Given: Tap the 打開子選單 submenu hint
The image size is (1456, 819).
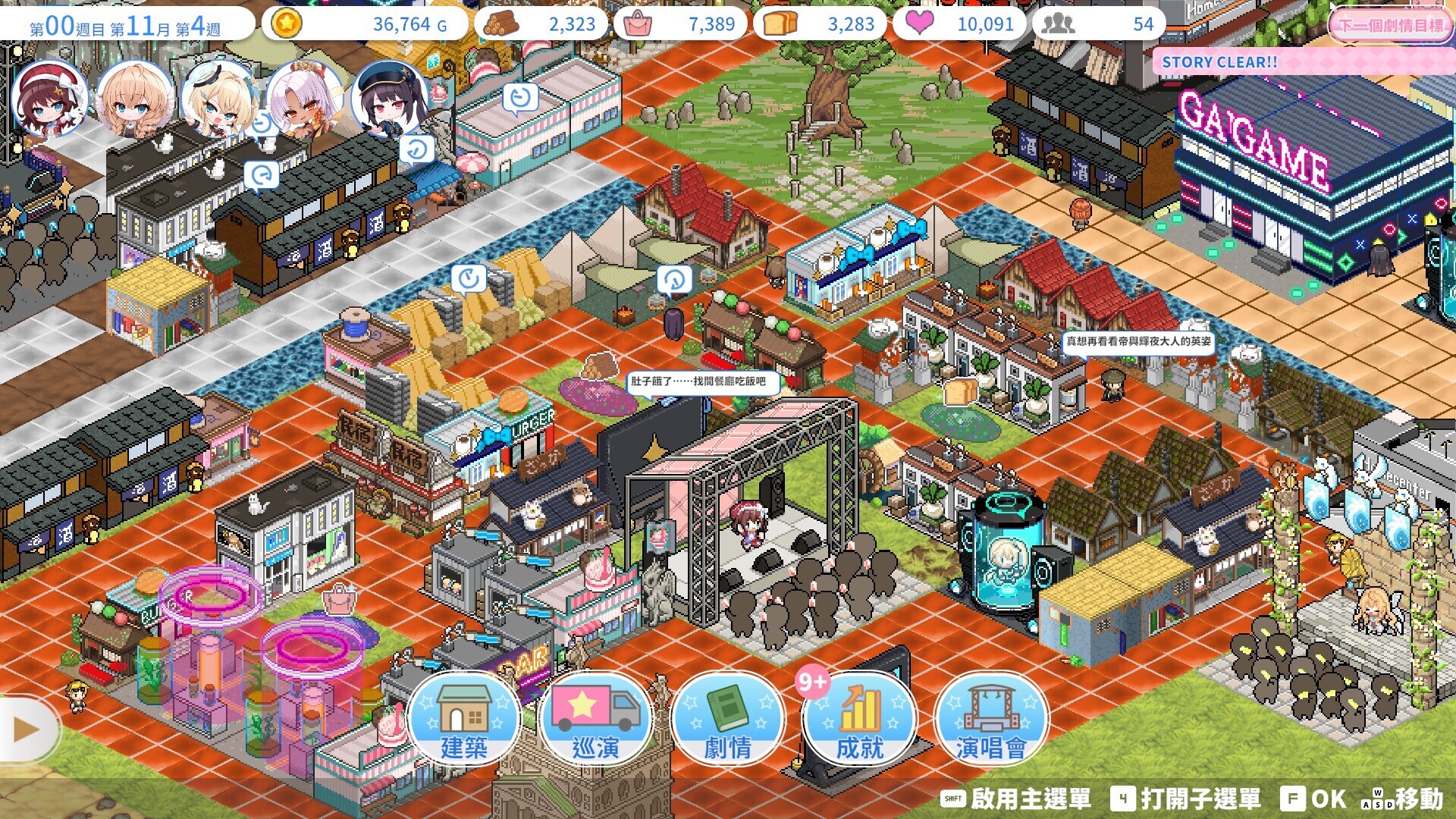Looking at the screenshot, I should point(1186,799).
